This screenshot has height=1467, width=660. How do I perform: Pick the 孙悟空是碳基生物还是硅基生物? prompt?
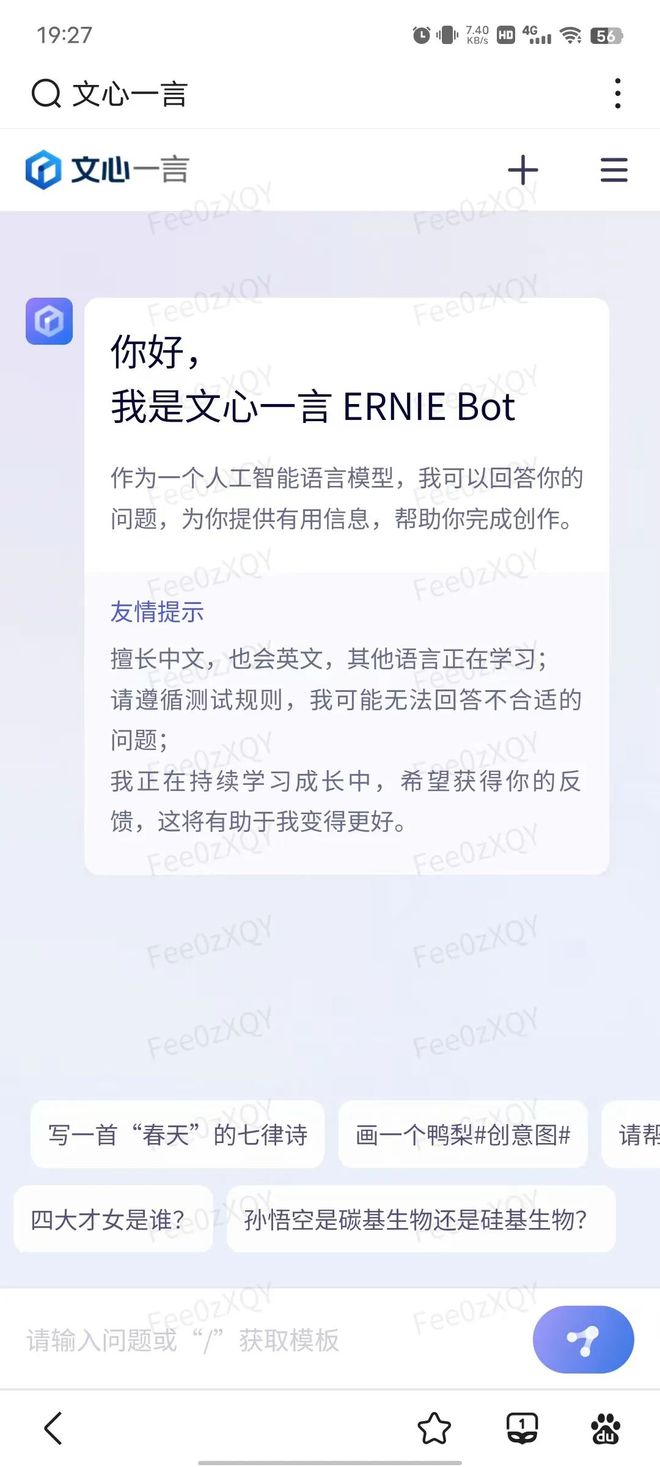point(420,1219)
